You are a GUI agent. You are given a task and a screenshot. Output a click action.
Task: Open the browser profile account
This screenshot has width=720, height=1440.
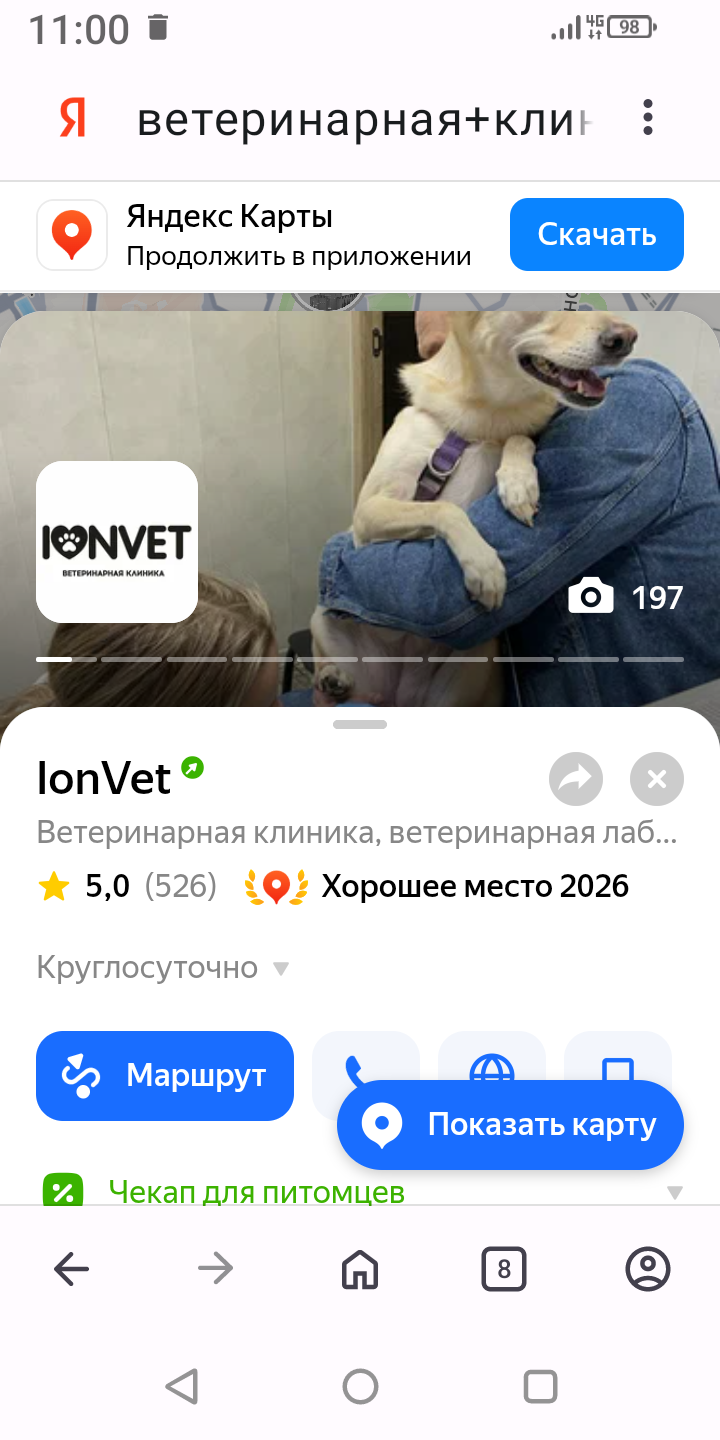647,1270
